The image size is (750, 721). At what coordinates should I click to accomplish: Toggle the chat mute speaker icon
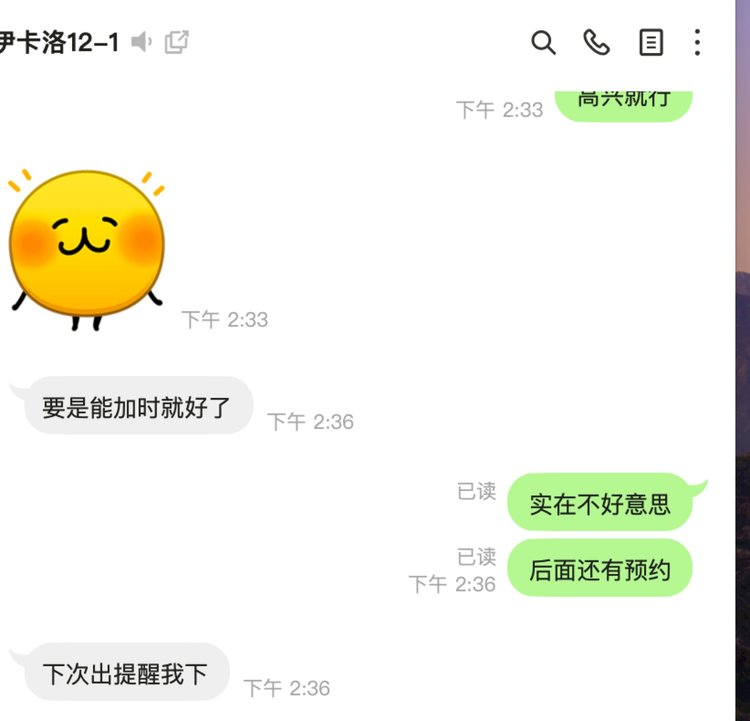(x=142, y=42)
